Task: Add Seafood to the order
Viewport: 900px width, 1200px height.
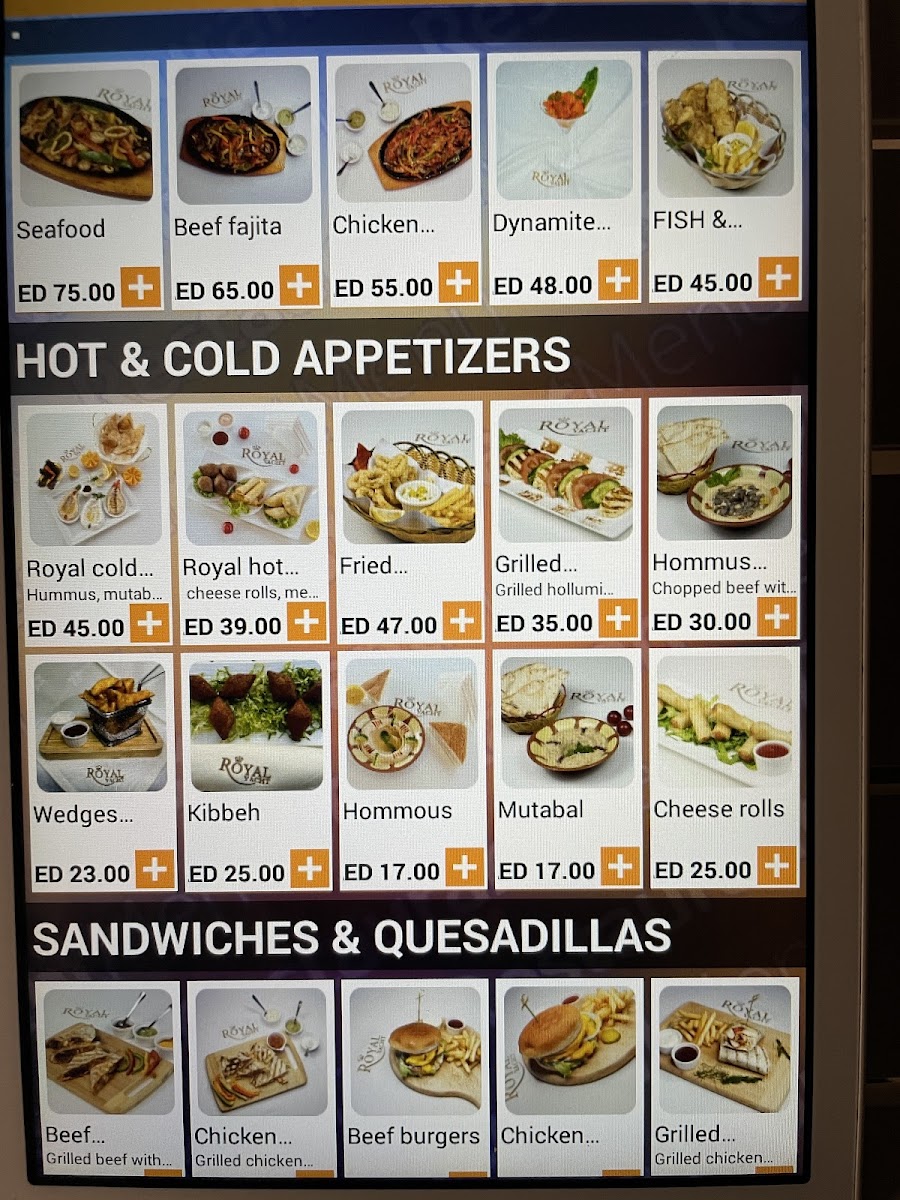Action: (x=140, y=289)
